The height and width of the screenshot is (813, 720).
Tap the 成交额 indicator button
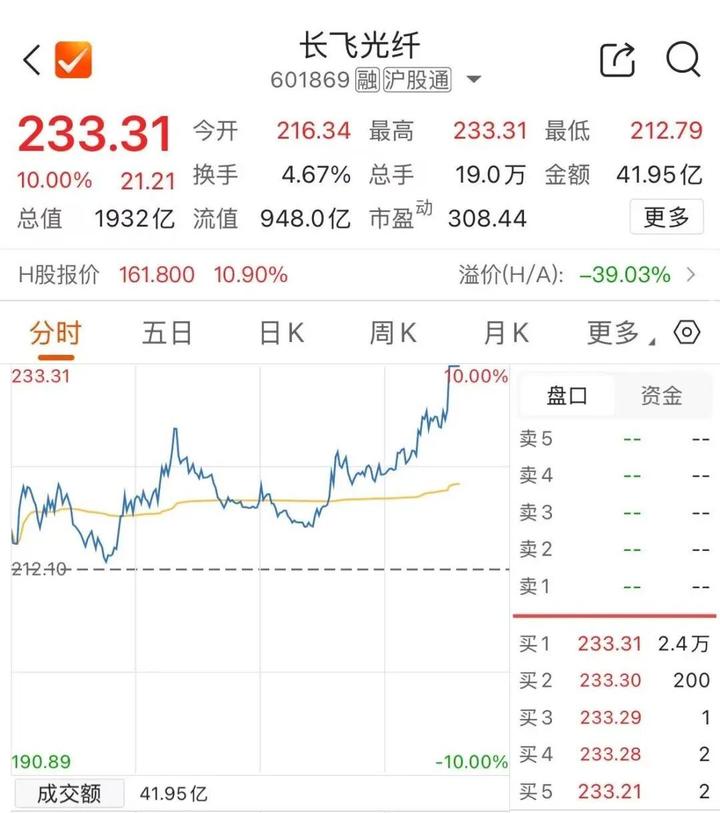click(69, 794)
